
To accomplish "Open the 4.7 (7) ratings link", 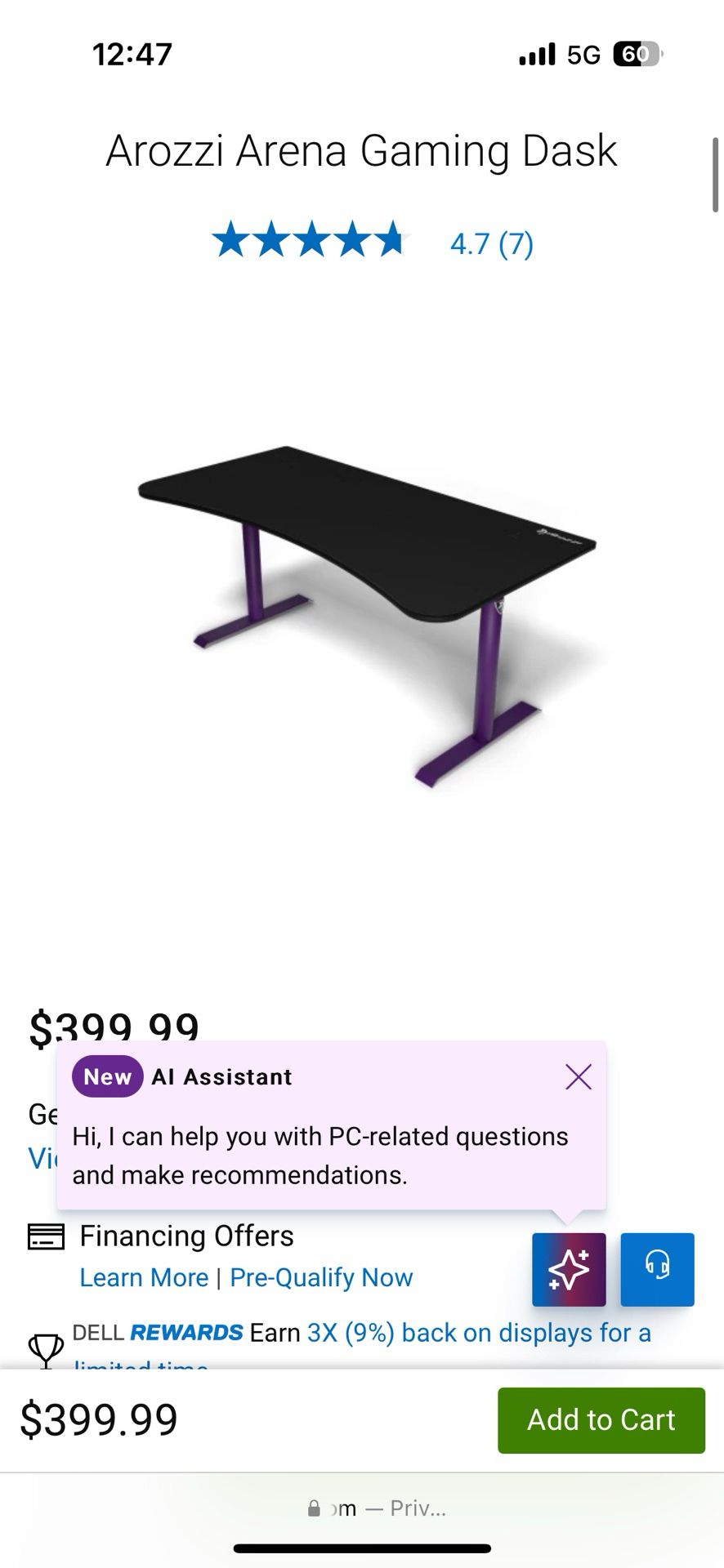I will [x=491, y=243].
